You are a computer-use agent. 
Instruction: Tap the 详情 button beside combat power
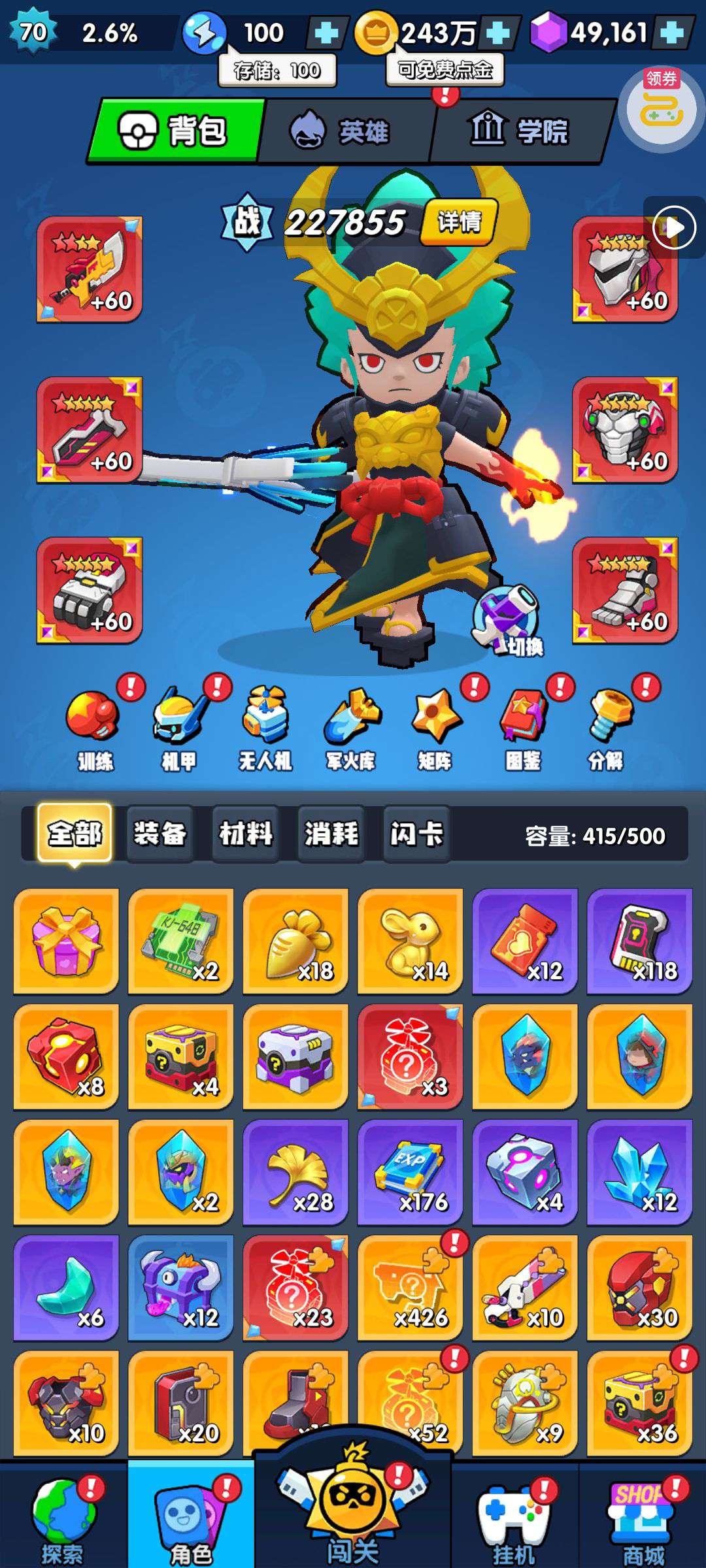pos(458,222)
